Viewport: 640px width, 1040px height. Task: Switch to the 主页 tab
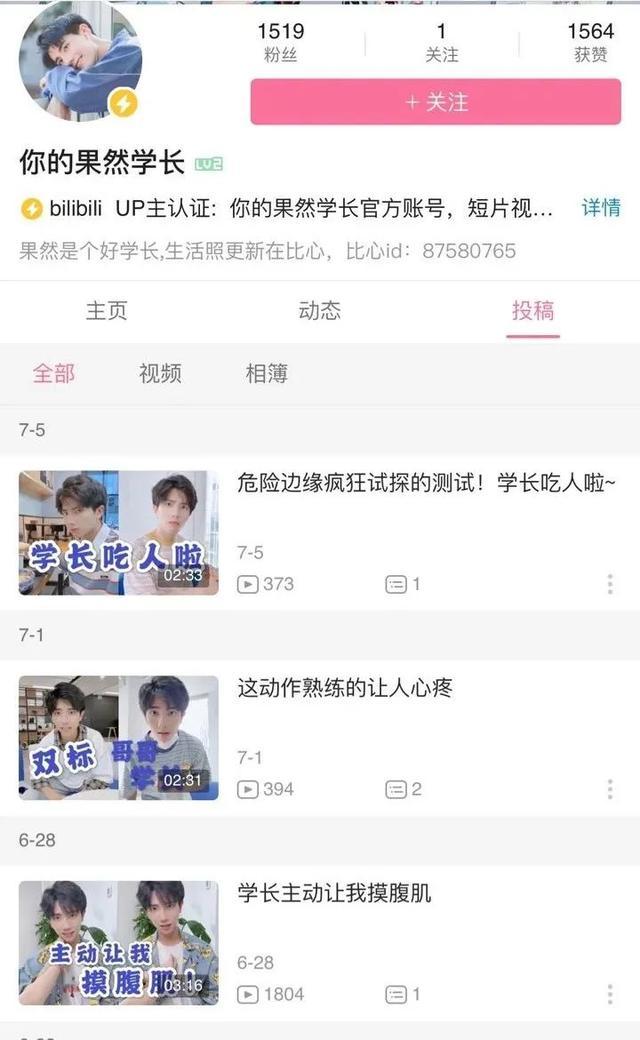pos(106,311)
